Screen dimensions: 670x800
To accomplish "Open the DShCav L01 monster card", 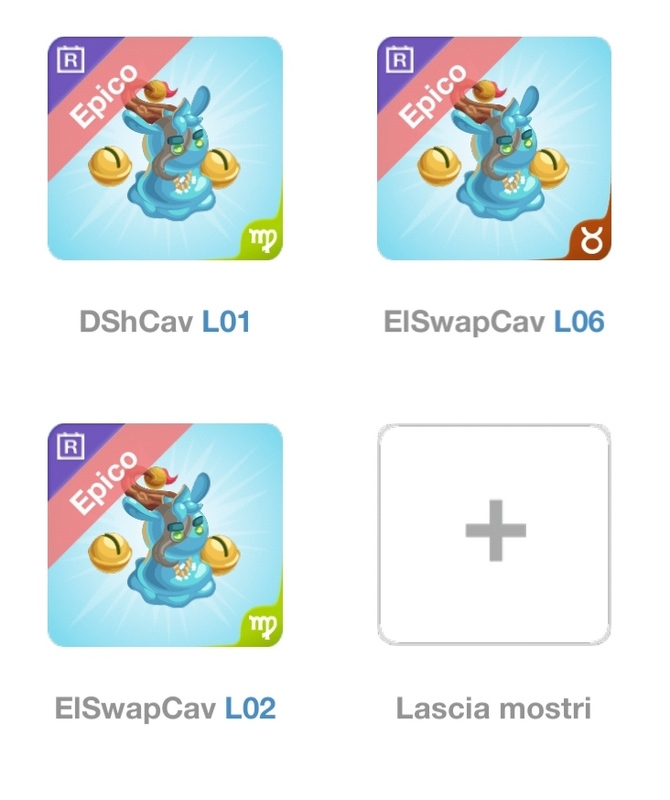I will [x=165, y=149].
